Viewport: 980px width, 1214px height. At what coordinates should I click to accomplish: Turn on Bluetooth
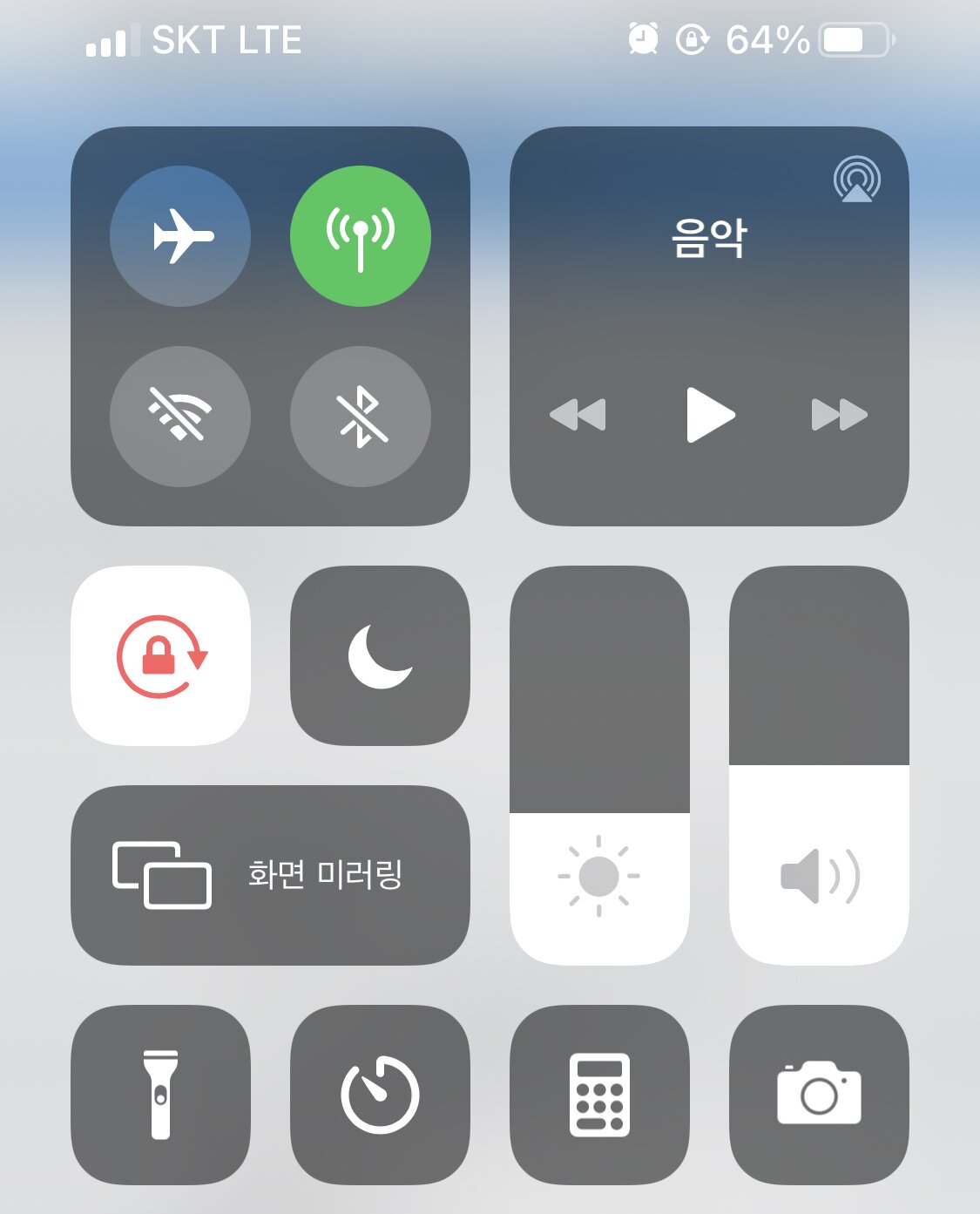pos(361,416)
